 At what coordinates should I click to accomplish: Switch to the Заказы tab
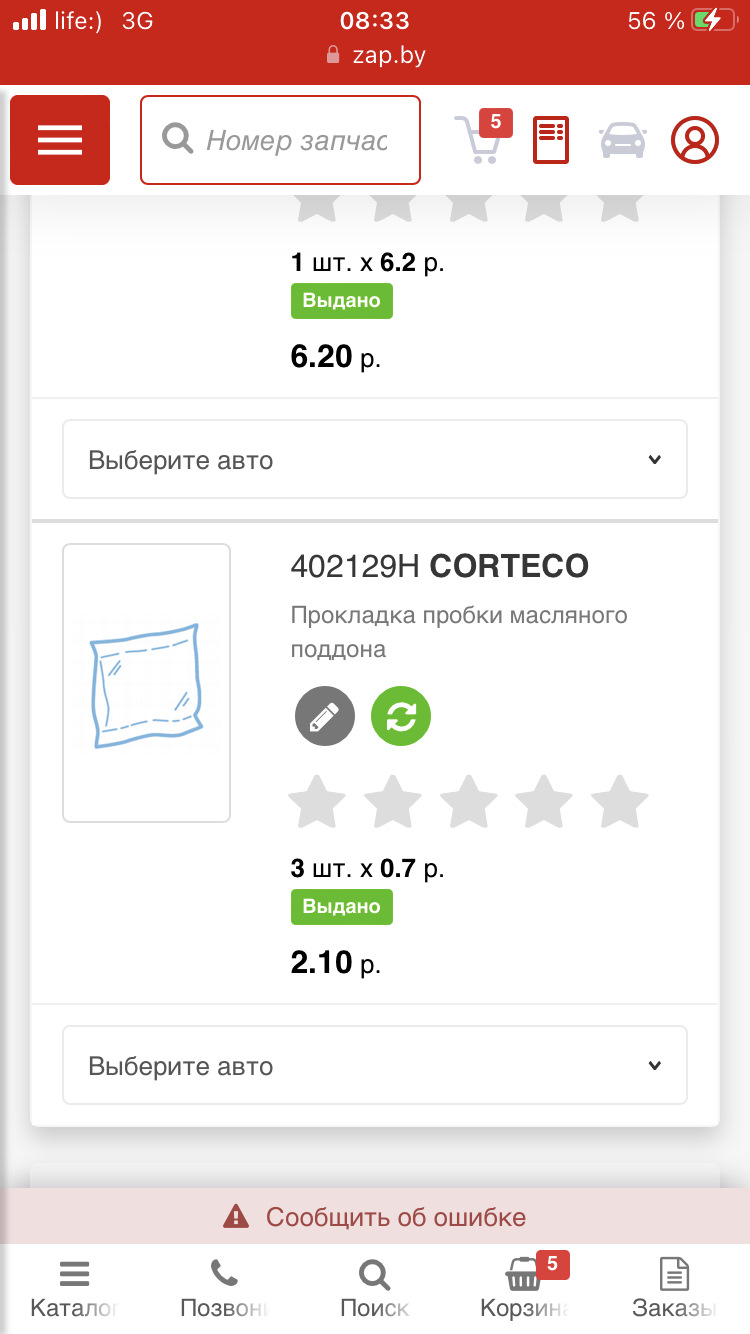(x=675, y=1288)
